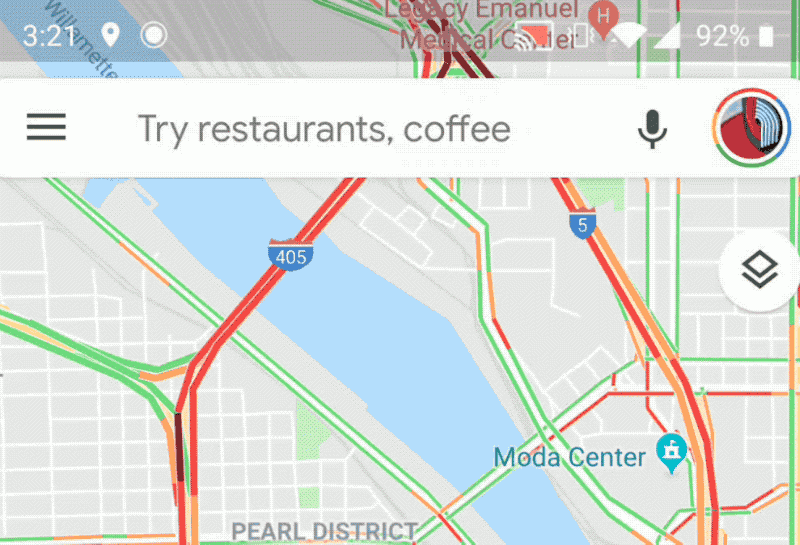800x545 pixels.
Task: Open the map layers button
Action: pos(761,269)
